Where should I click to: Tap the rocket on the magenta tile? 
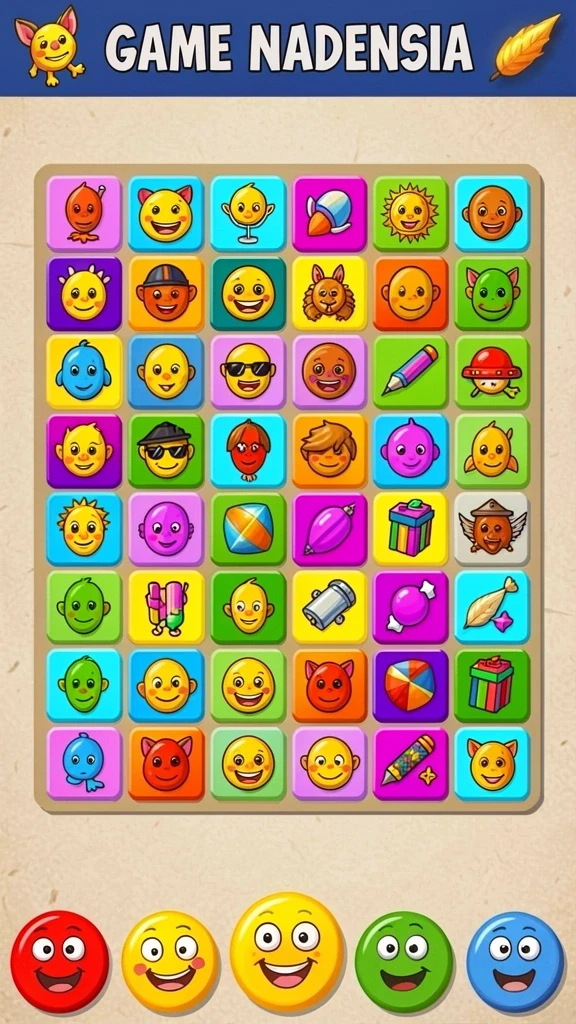pos(329,214)
